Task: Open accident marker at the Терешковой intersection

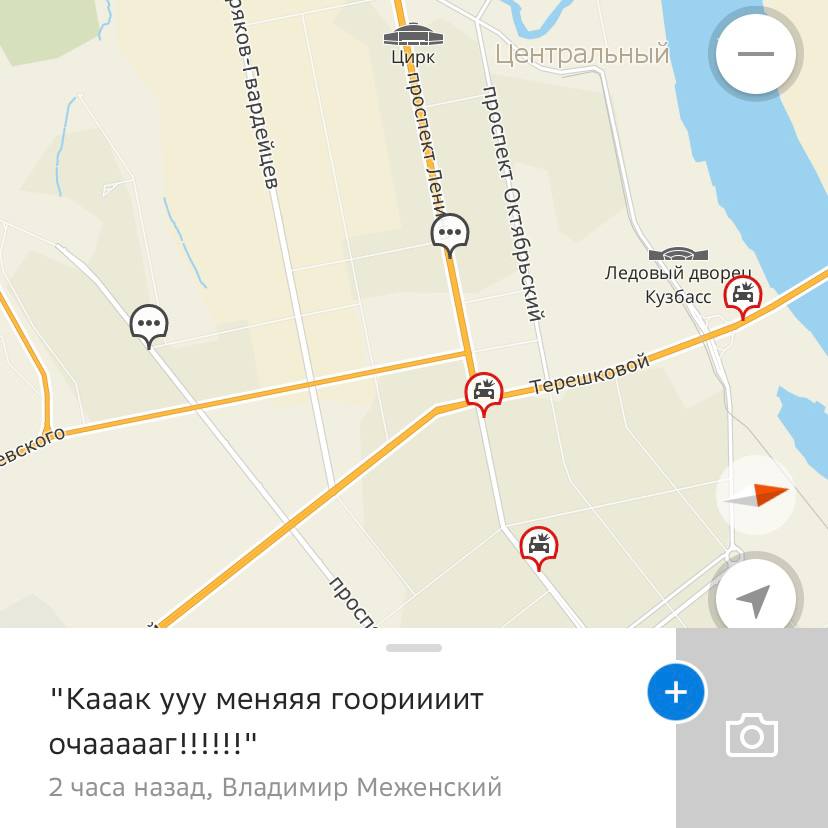Action: pyautogui.click(x=484, y=390)
